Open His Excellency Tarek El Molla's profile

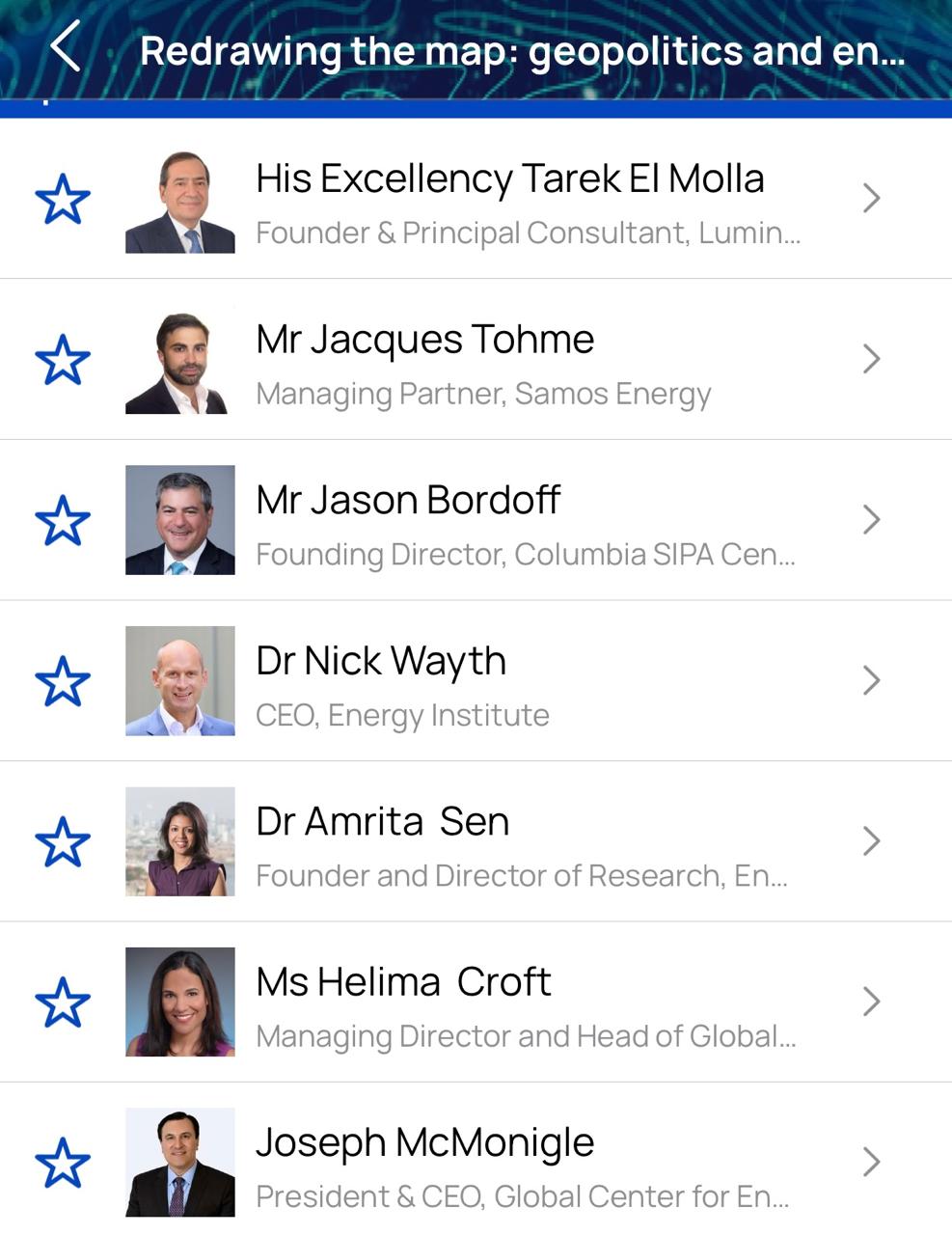[521, 199]
